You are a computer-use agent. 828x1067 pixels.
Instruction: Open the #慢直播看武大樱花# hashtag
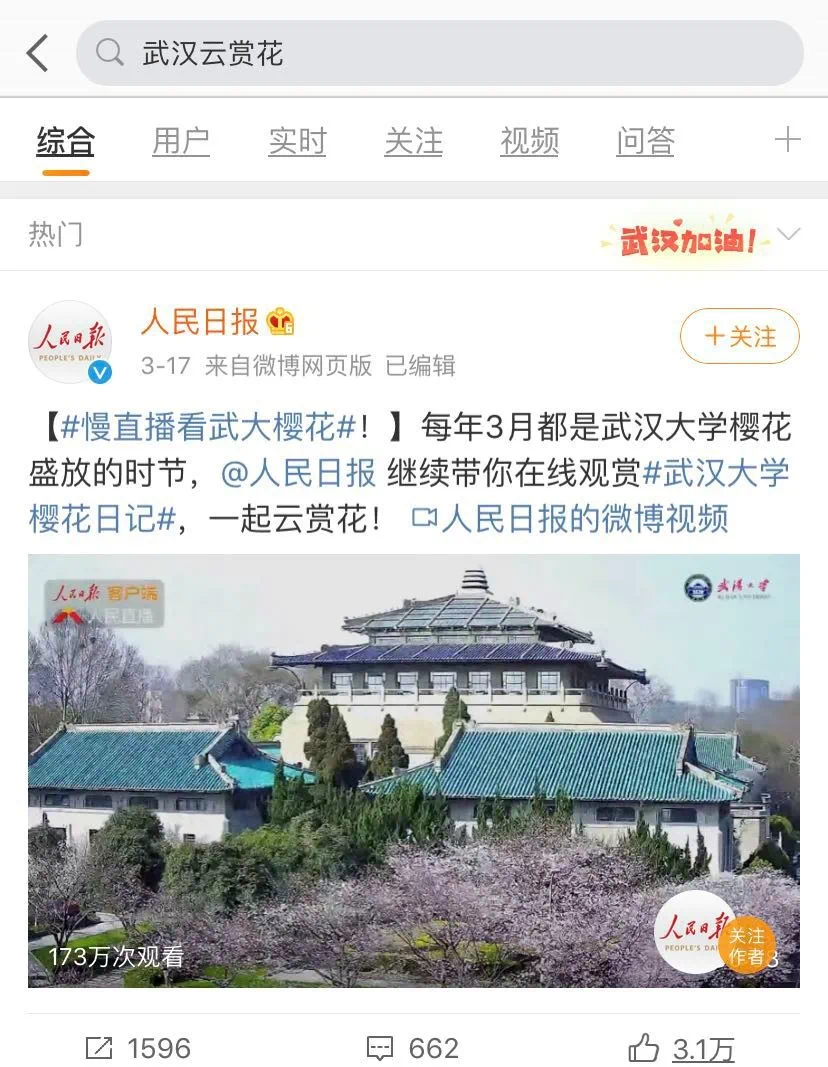pos(209,428)
